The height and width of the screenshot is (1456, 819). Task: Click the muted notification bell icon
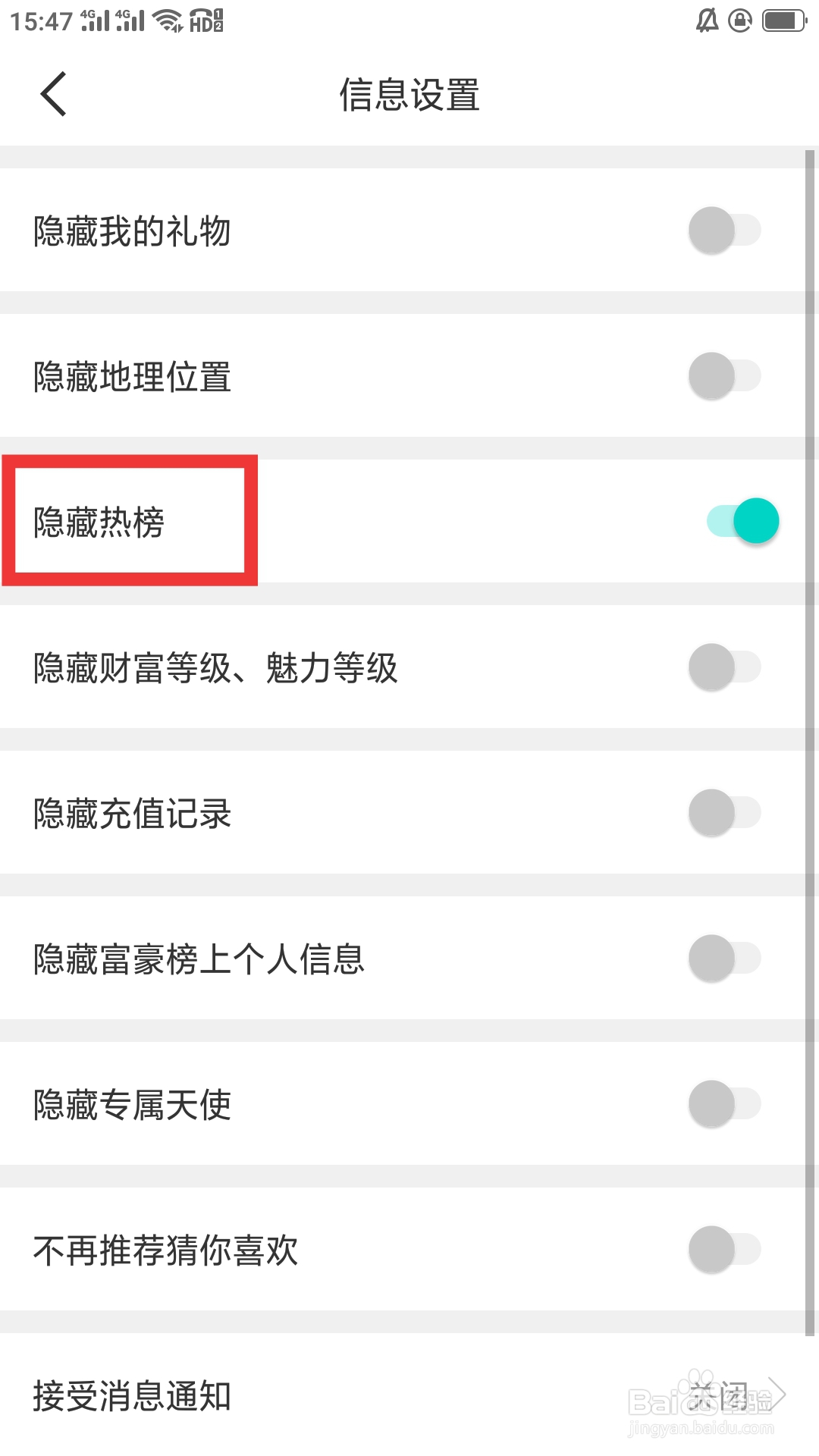[708, 20]
